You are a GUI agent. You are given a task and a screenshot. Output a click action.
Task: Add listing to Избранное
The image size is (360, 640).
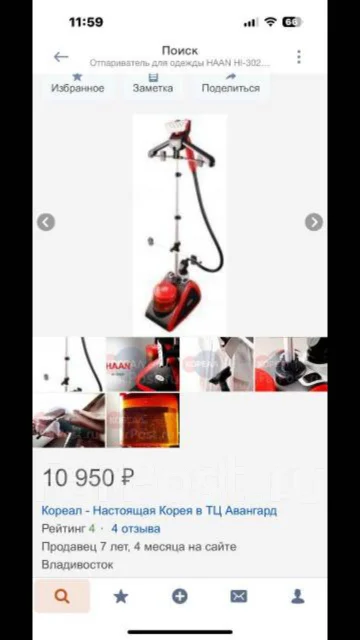(78, 83)
